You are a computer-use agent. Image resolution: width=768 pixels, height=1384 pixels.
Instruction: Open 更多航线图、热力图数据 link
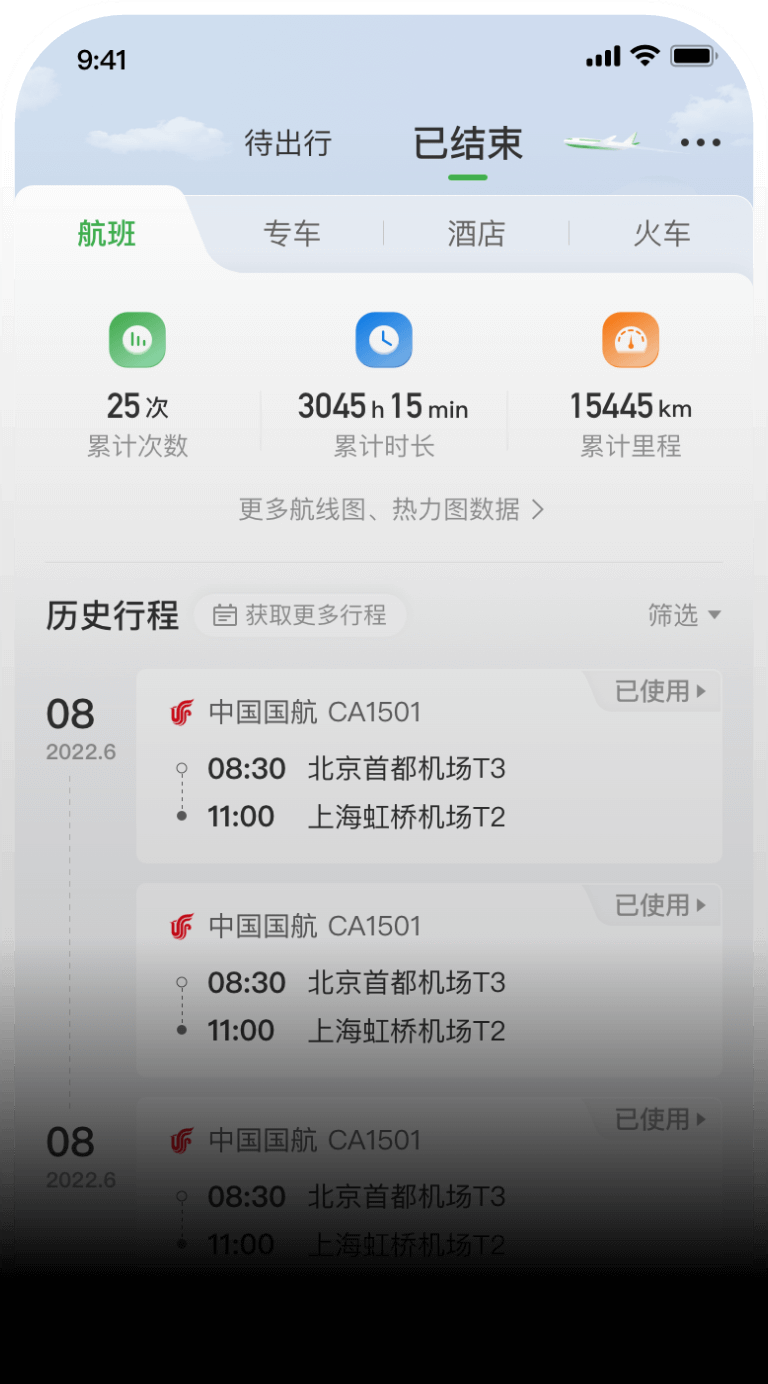click(x=391, y=510)
